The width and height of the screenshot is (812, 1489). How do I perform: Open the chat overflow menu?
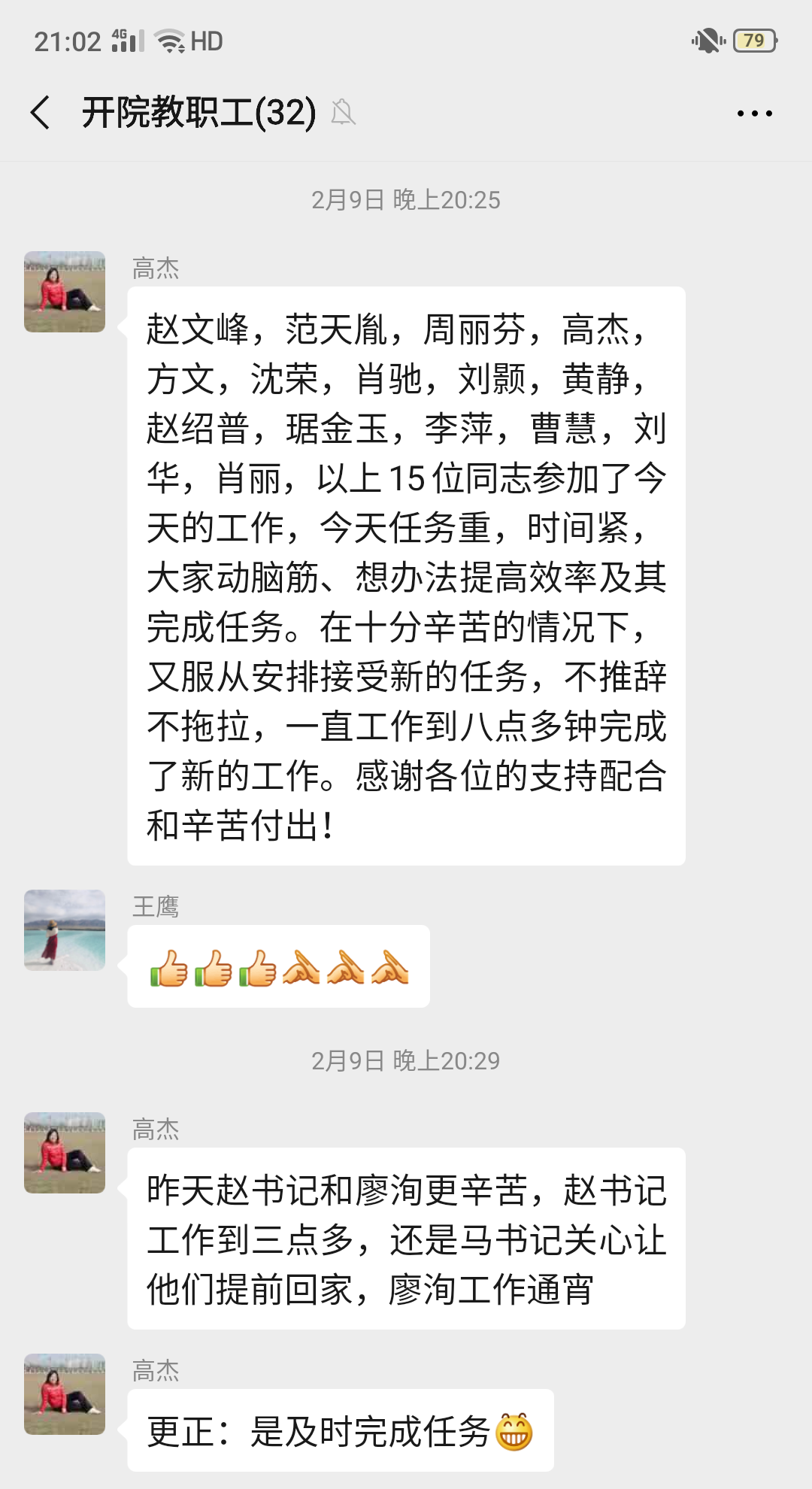[x=754, y=114]
